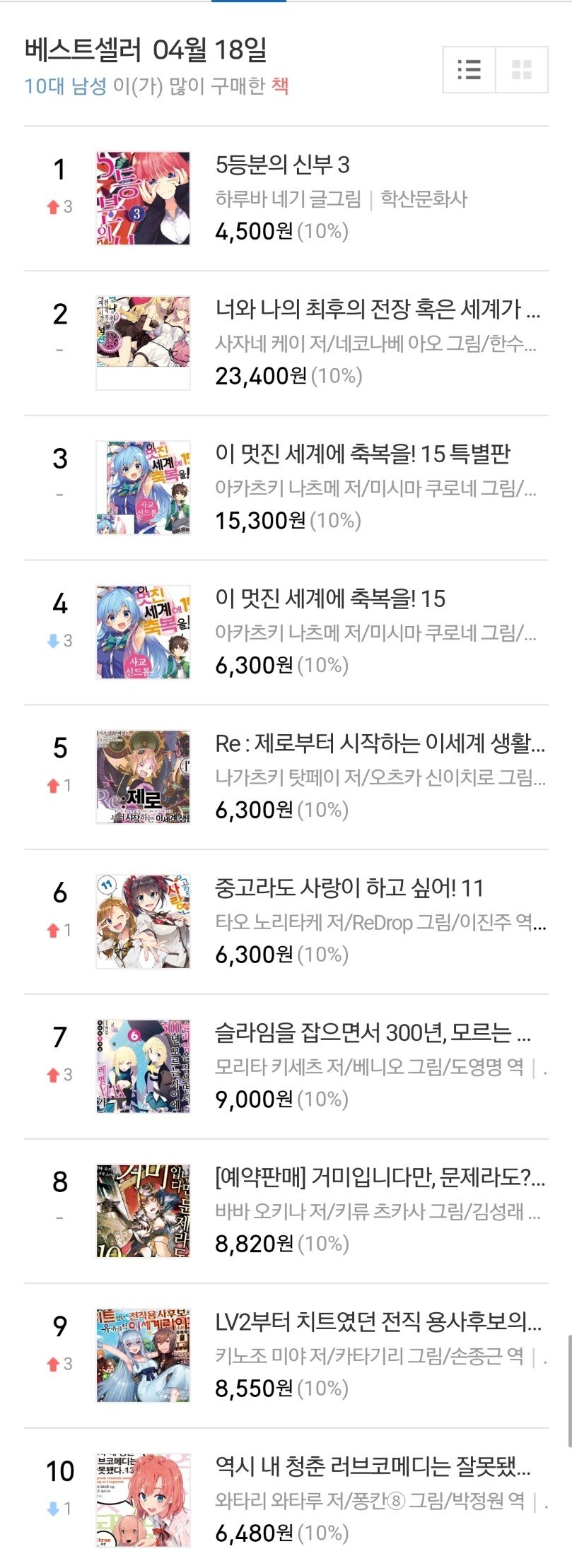
Task: Open 너와 나의 최후의 전장 book
Action: 378,309
